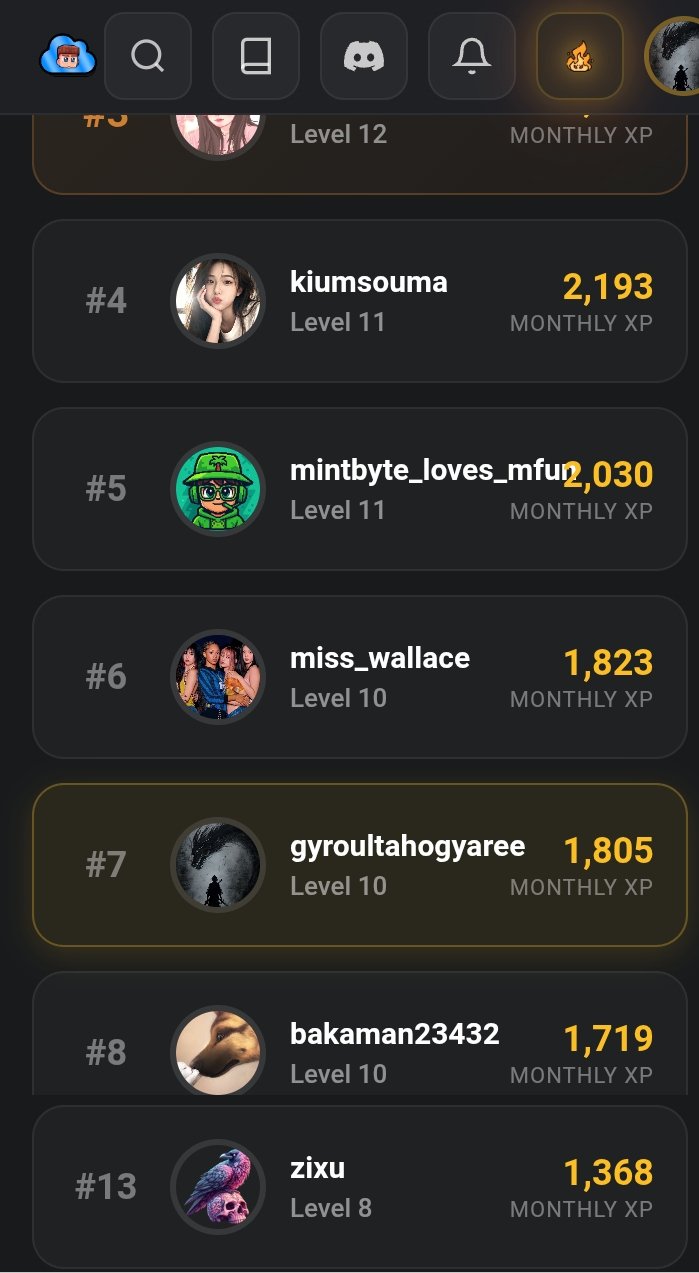Viewport: 699px width, 1273px height.
Task: Open gyroultahogyaree's highlighted entry
Action: coord(360,865)
